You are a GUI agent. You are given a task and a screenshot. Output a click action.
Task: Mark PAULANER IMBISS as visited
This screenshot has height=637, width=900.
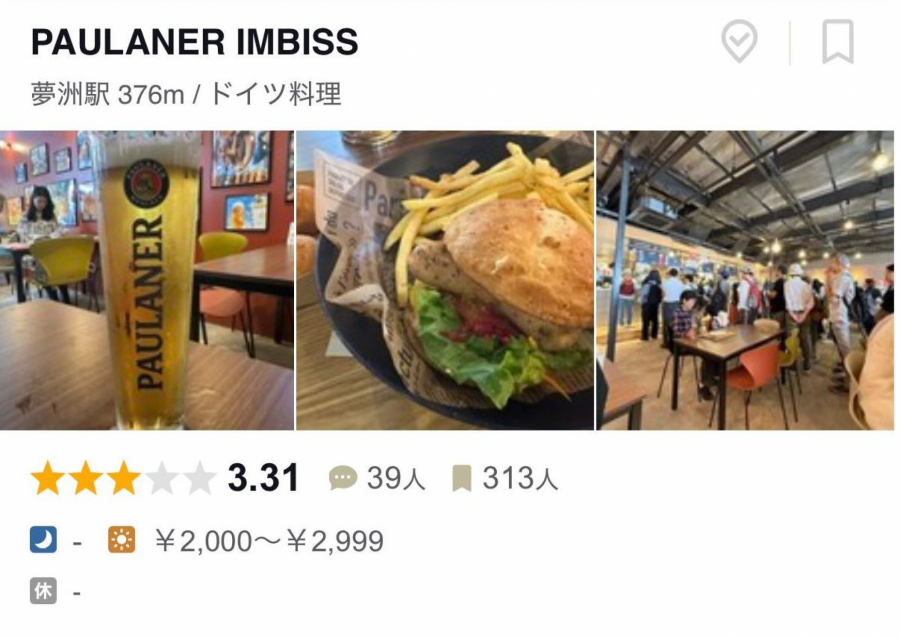pyautogui.click(x=739, y=42)
